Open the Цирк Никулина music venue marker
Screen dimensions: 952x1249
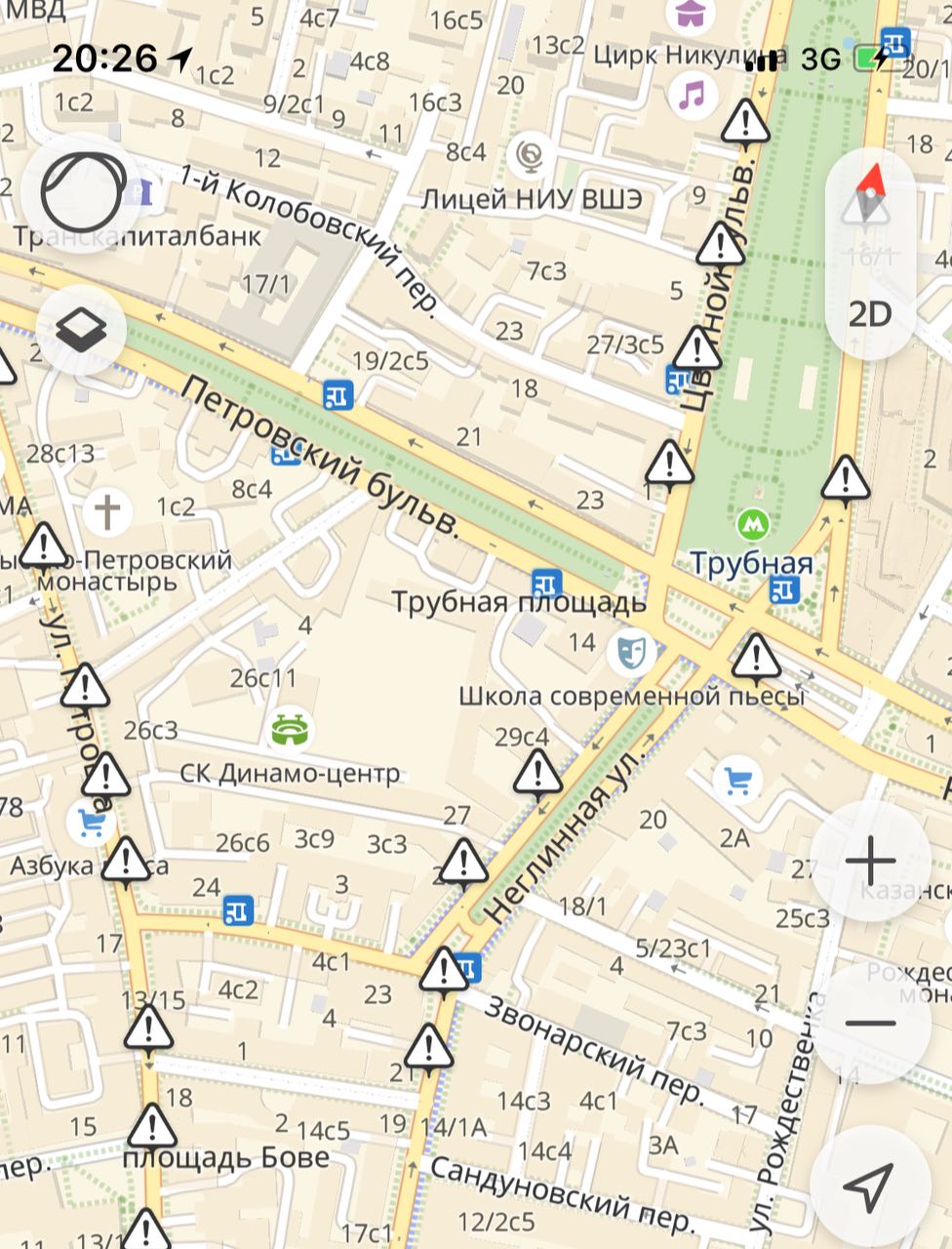tap(694, 96)
